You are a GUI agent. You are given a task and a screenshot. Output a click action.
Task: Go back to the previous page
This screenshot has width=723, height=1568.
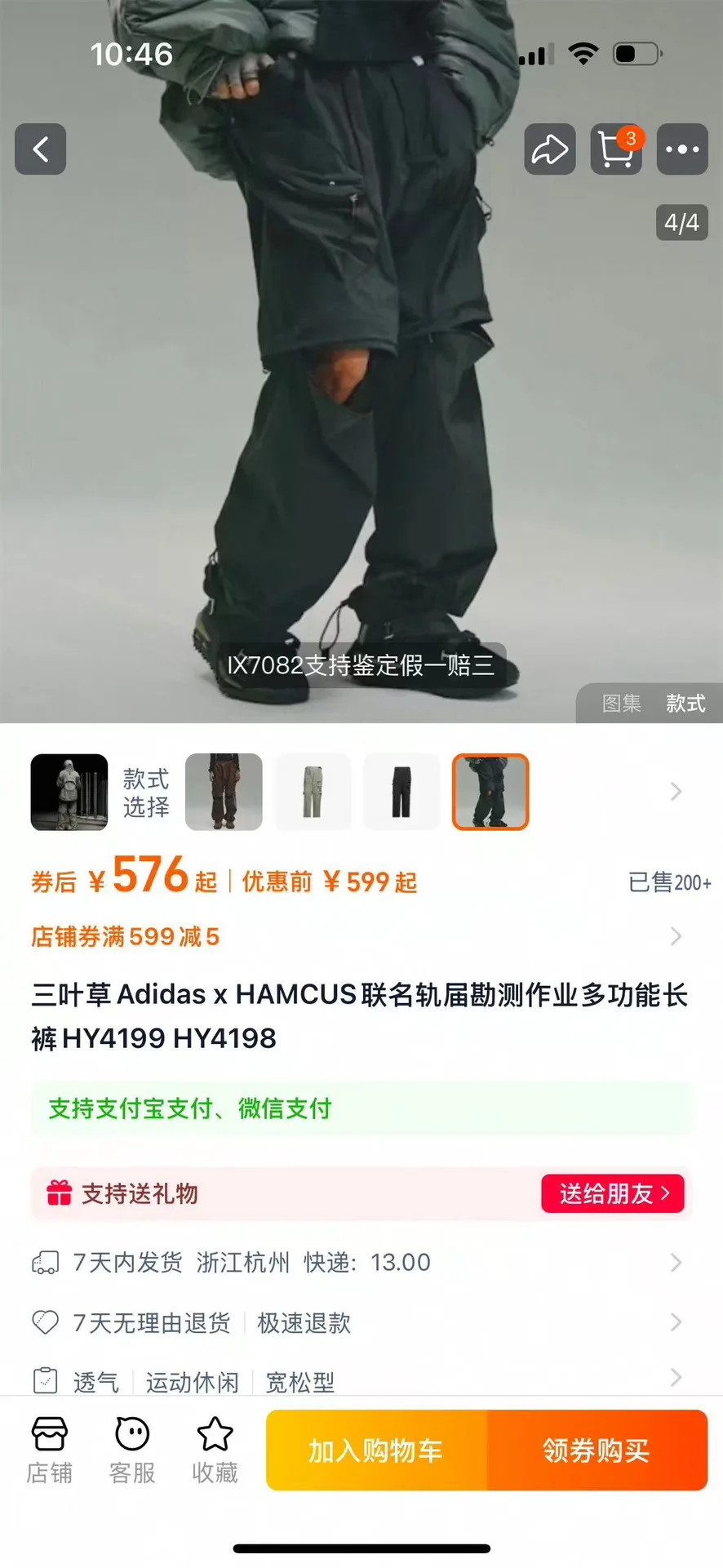40,149
